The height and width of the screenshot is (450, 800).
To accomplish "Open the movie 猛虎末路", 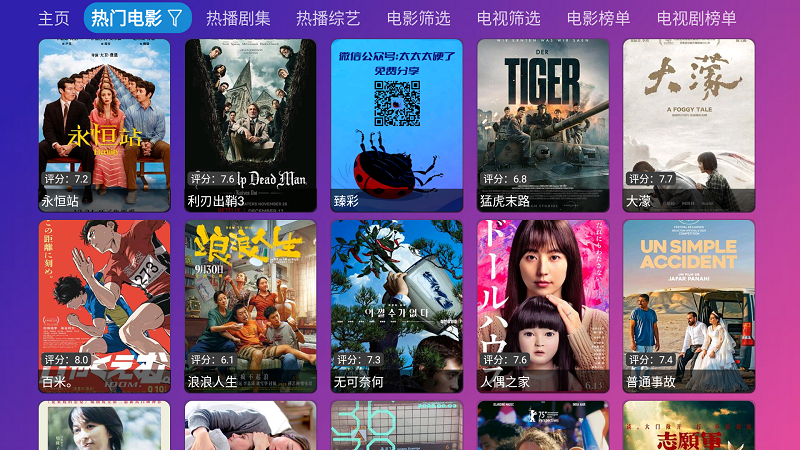I will (x=543, y=125).
